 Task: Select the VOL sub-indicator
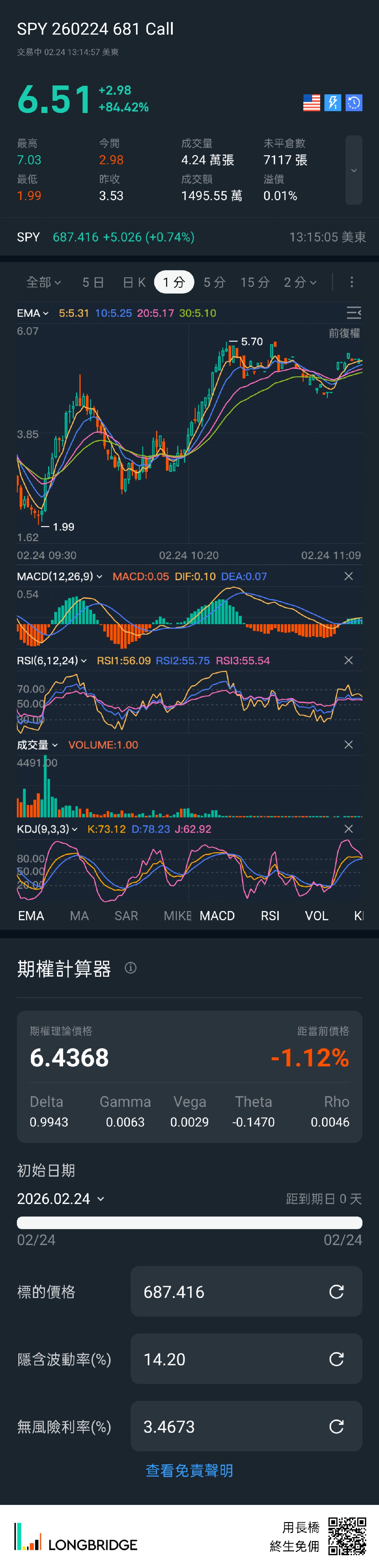[x=316, y=915]
